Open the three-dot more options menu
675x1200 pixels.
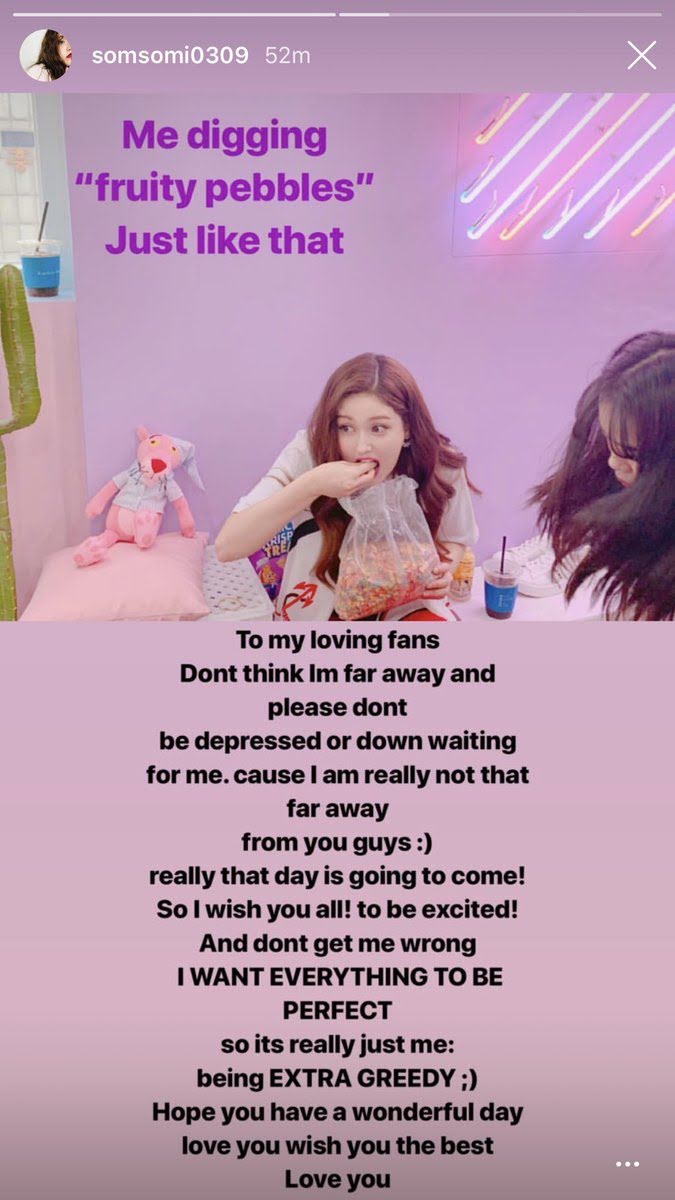tap(627, 1164)
